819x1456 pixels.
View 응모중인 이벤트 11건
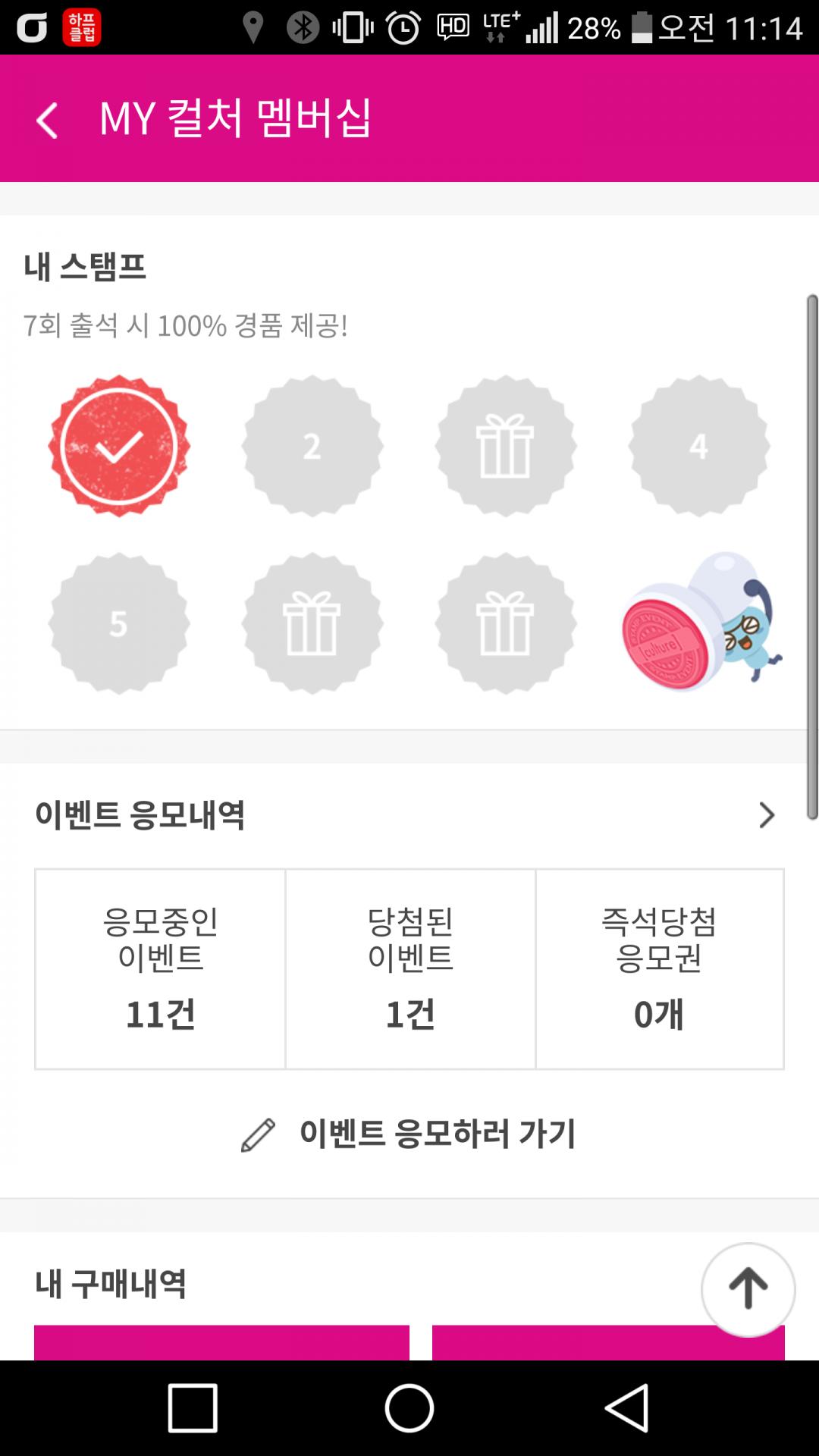click(x=160, y=969)
